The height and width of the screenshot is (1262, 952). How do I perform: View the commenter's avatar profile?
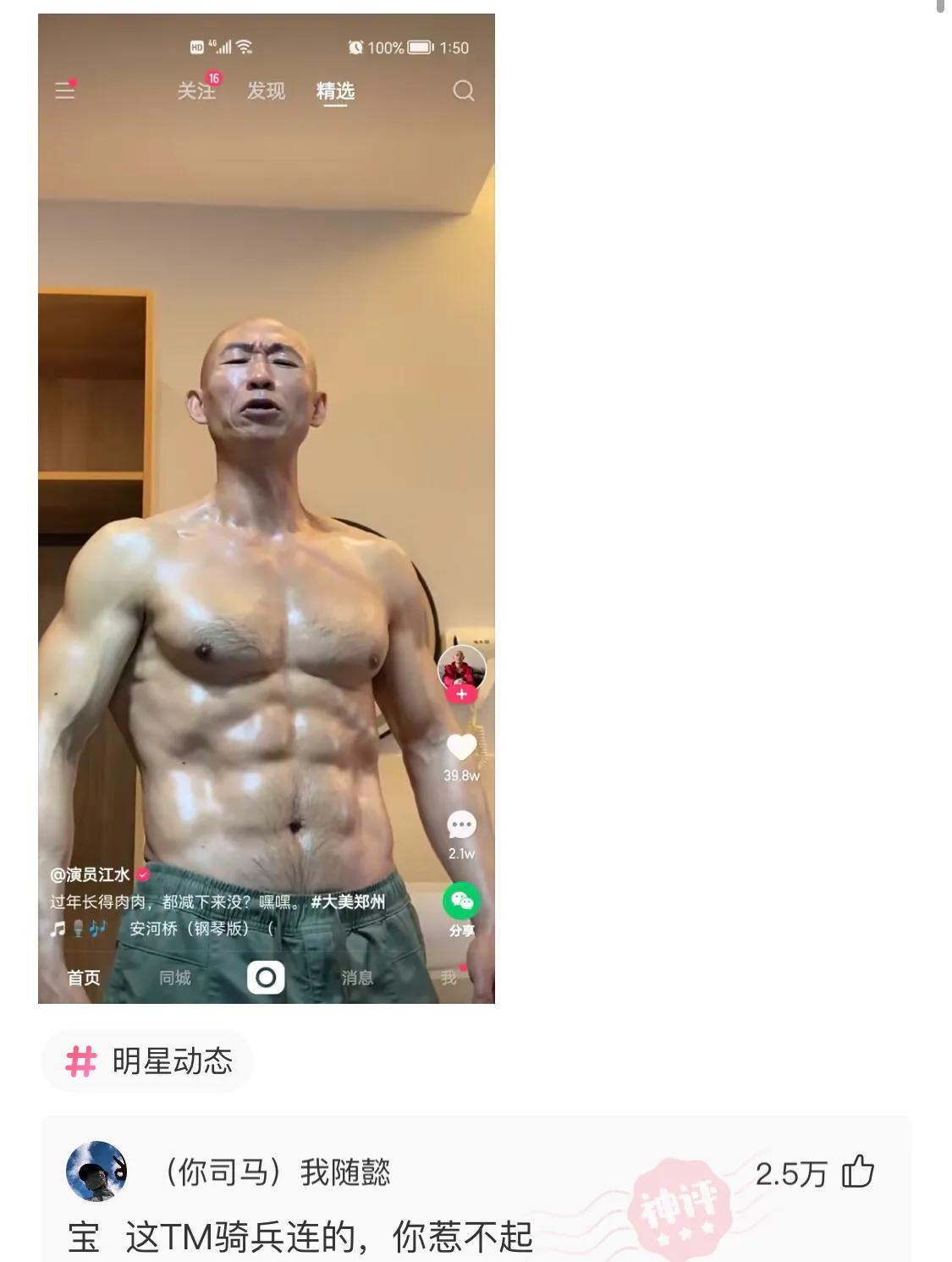(96, 1171)
